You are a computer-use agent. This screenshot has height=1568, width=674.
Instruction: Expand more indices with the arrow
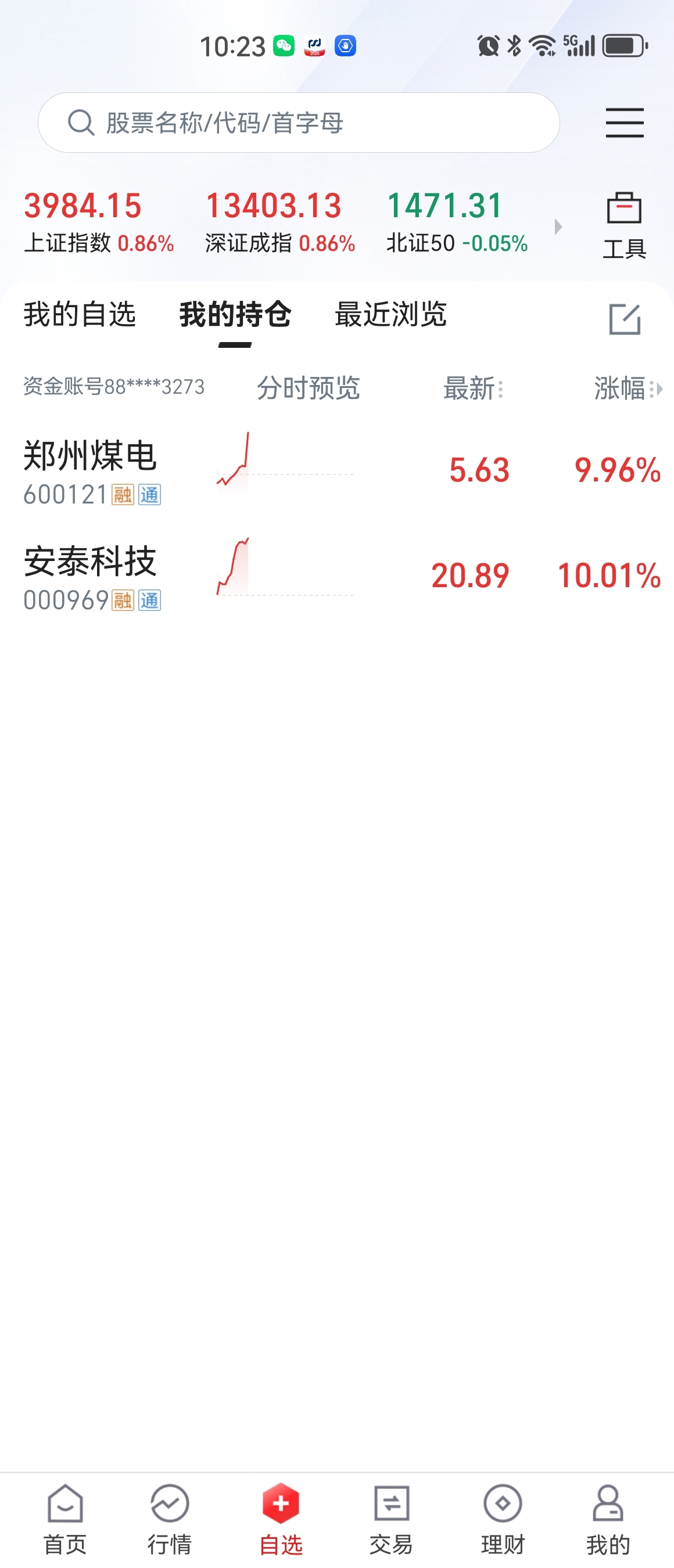click(x=558, y=226)
